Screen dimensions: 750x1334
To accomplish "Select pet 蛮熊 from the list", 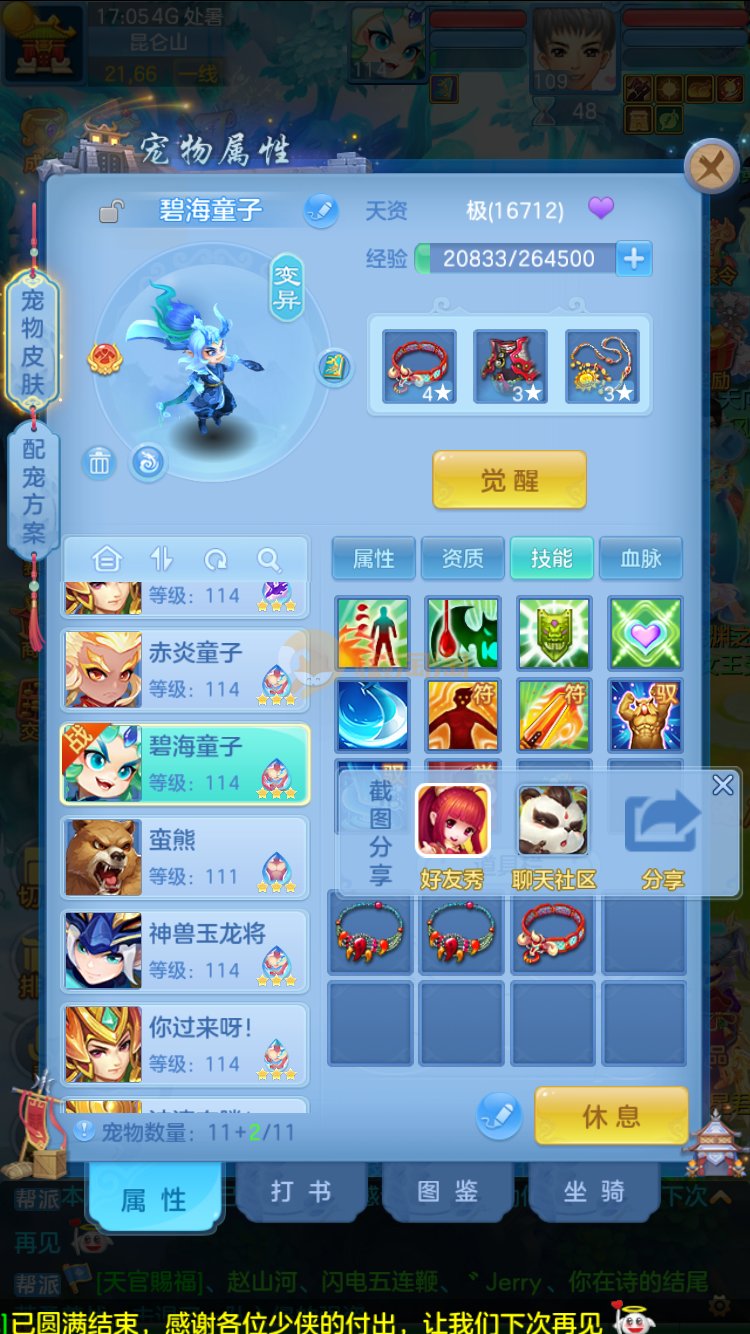I will (185, 857).
